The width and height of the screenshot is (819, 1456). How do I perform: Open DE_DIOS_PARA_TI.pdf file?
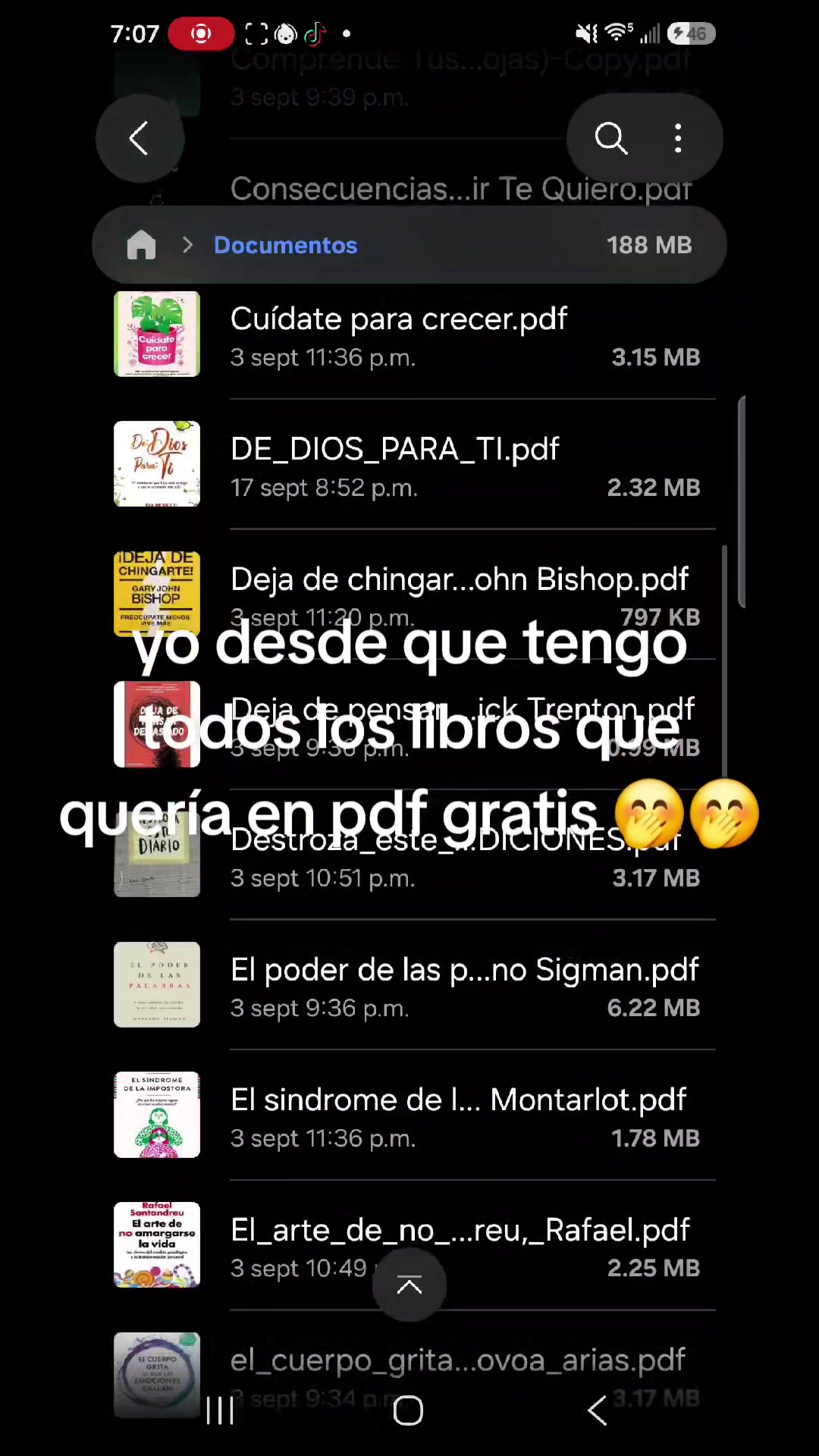409,464
